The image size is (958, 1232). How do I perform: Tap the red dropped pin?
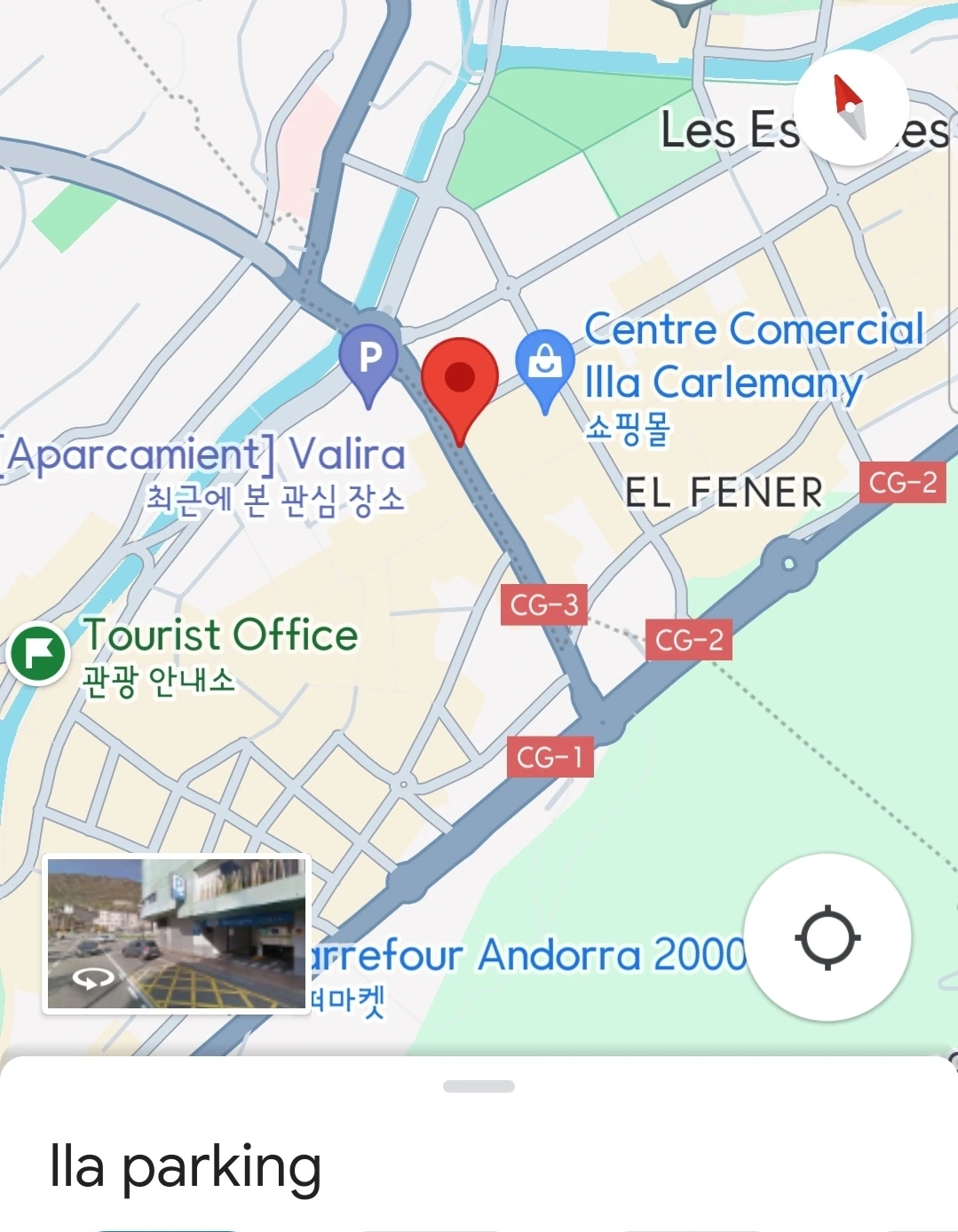coord(459,388)
